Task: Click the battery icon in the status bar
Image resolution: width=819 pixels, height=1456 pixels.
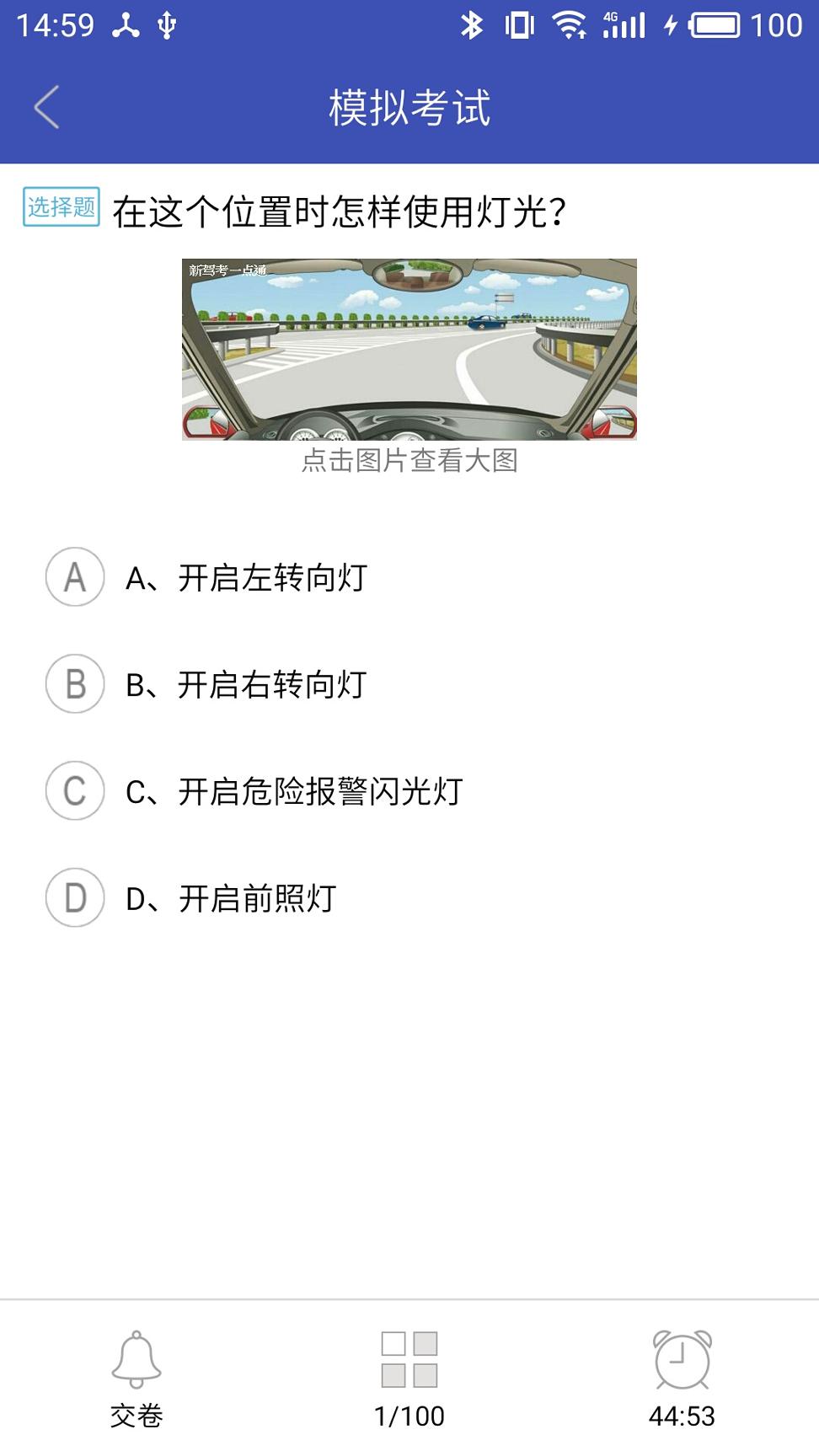Action: coord(715,25)
